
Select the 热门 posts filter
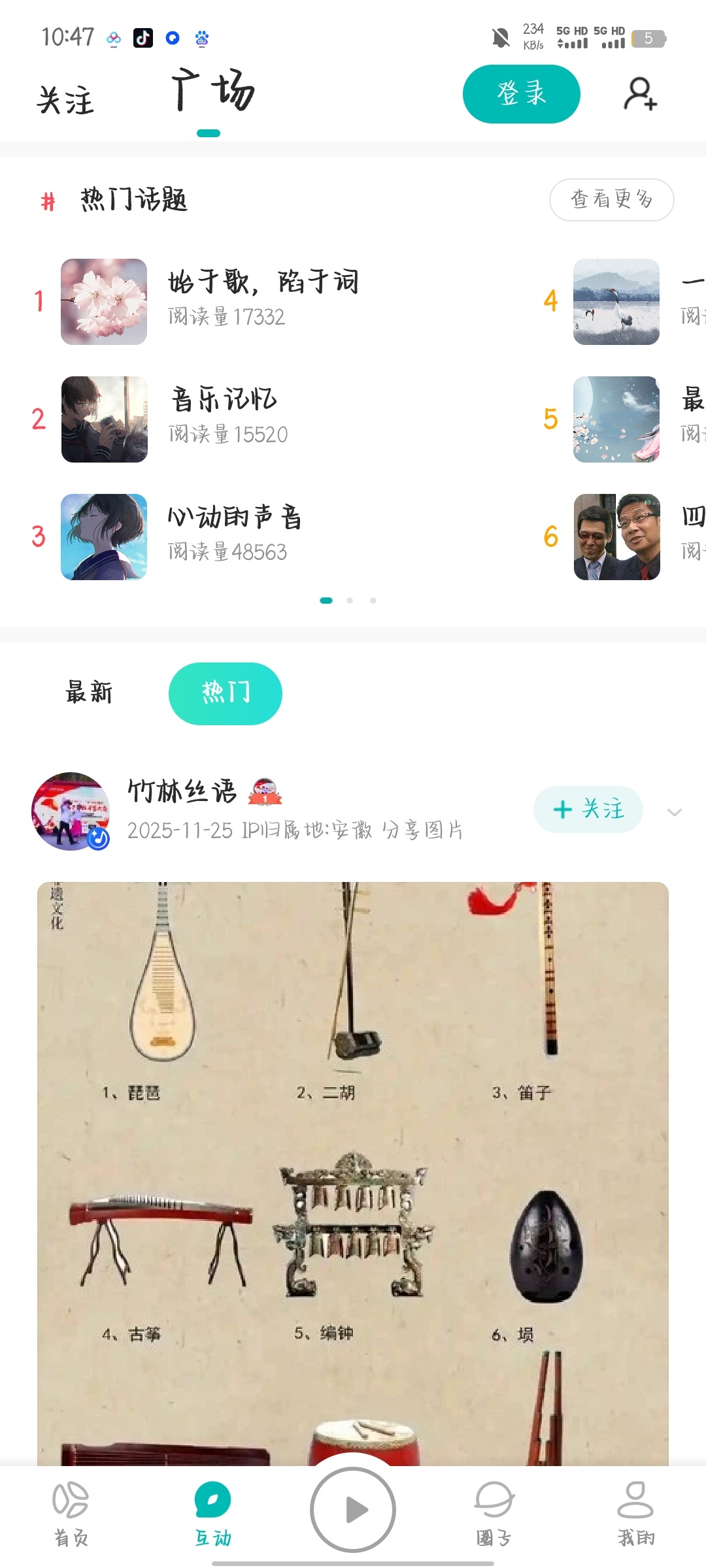click(x=225, y=693)
